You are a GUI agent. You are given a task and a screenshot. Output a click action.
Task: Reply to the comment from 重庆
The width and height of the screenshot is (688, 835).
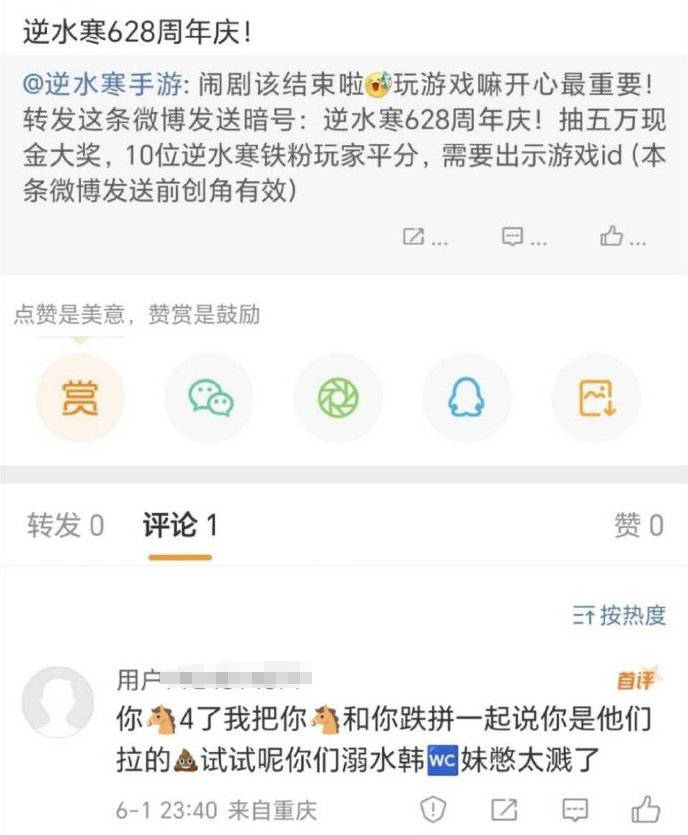[x=575, y=808]
